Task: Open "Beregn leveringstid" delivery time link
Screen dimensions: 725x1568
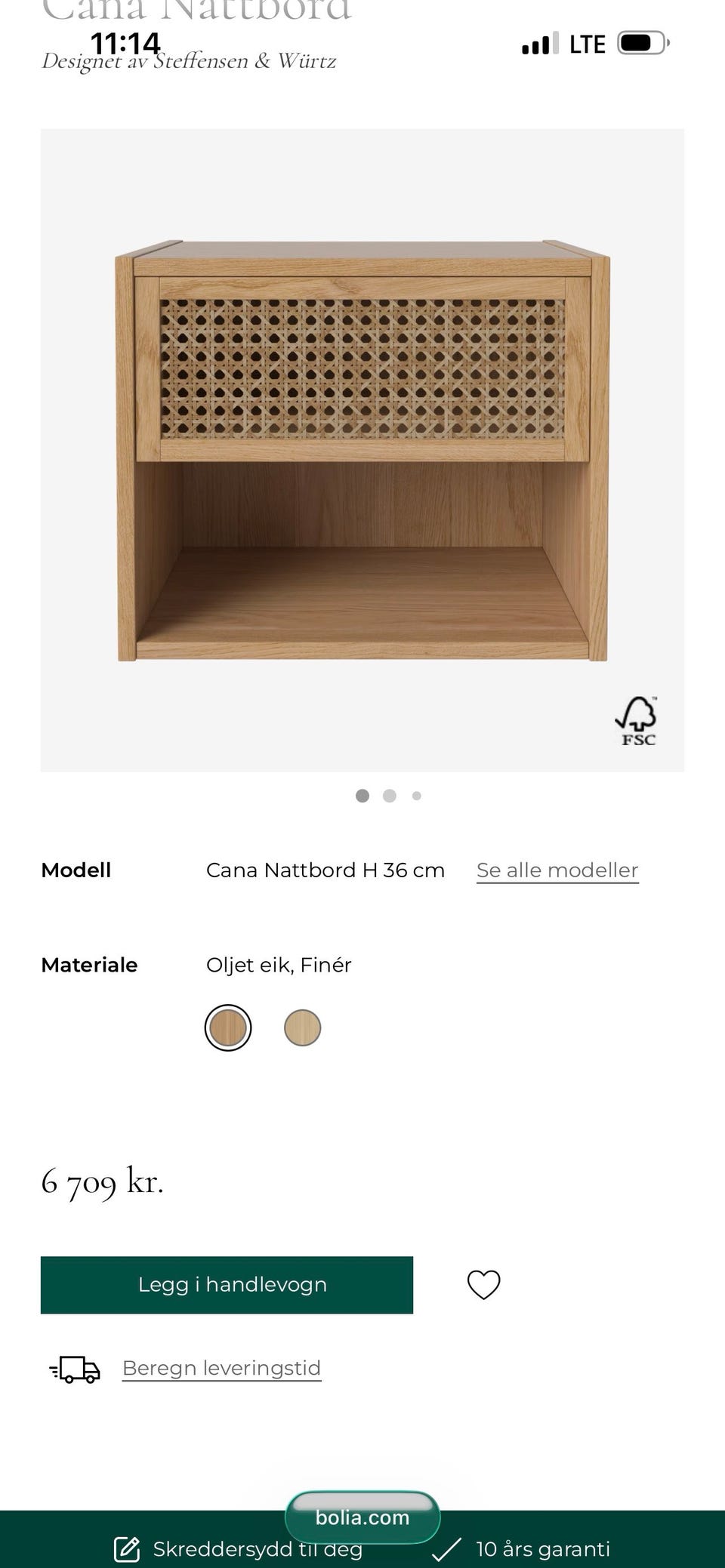Action: 221,1368
